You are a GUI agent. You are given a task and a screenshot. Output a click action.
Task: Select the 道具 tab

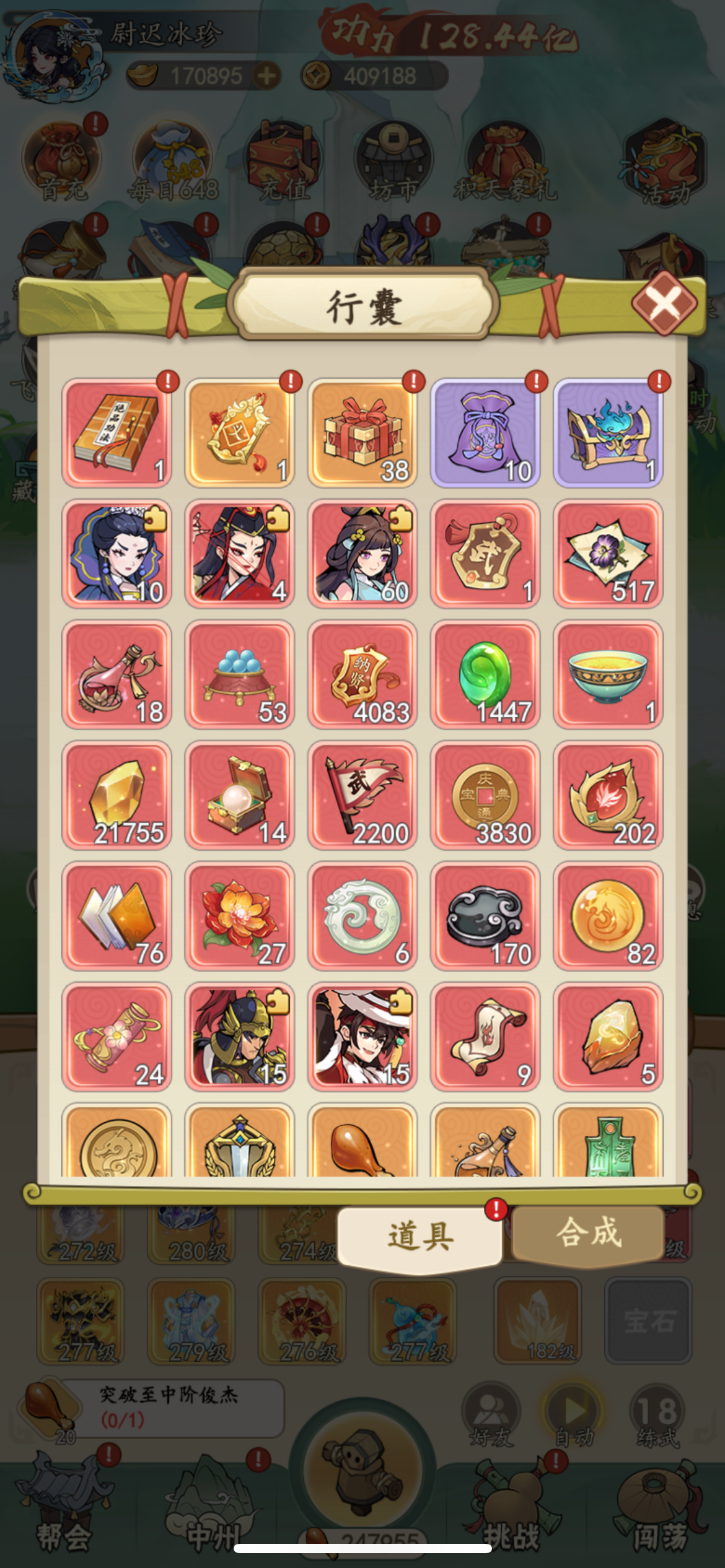tap(420, 1236)
